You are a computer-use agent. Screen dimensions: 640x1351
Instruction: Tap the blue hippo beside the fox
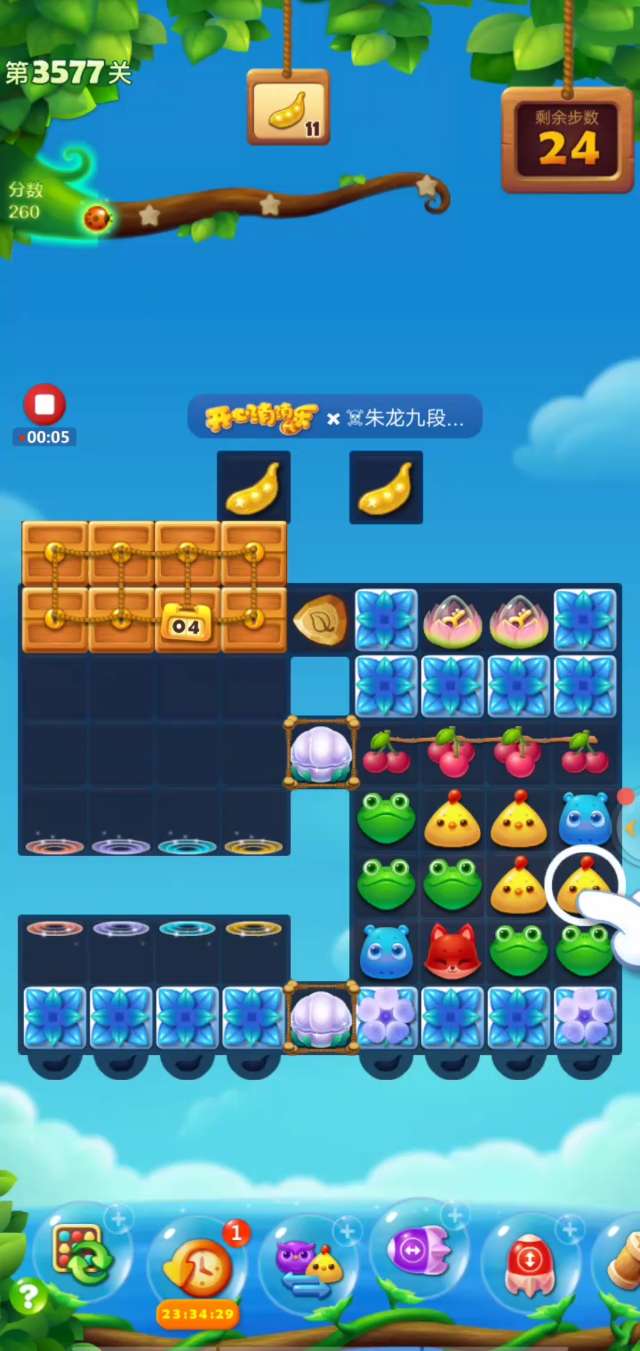[x=386, y=951]
